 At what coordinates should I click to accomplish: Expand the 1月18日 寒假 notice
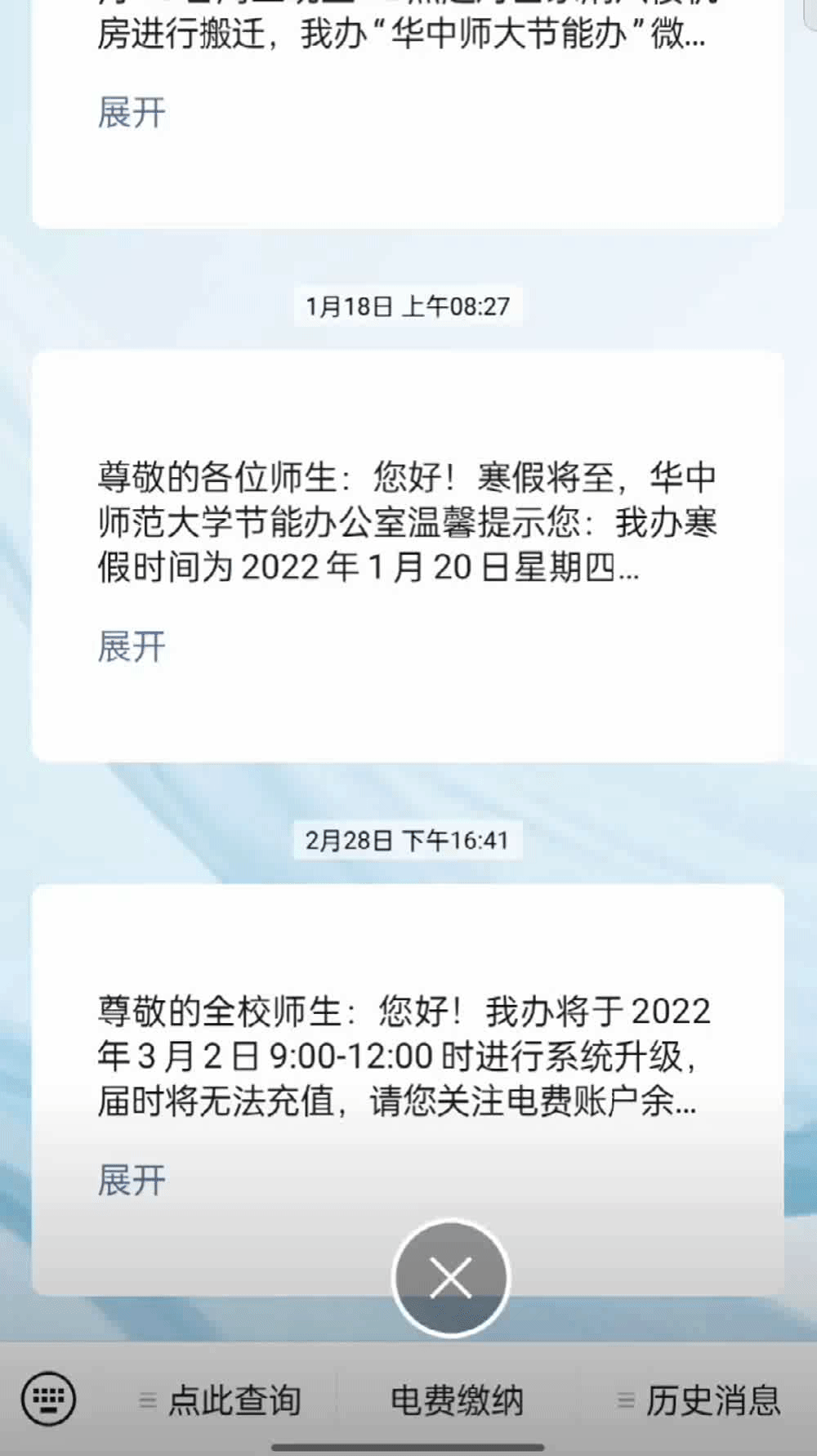pyautogui.click(x=132, y=646)
